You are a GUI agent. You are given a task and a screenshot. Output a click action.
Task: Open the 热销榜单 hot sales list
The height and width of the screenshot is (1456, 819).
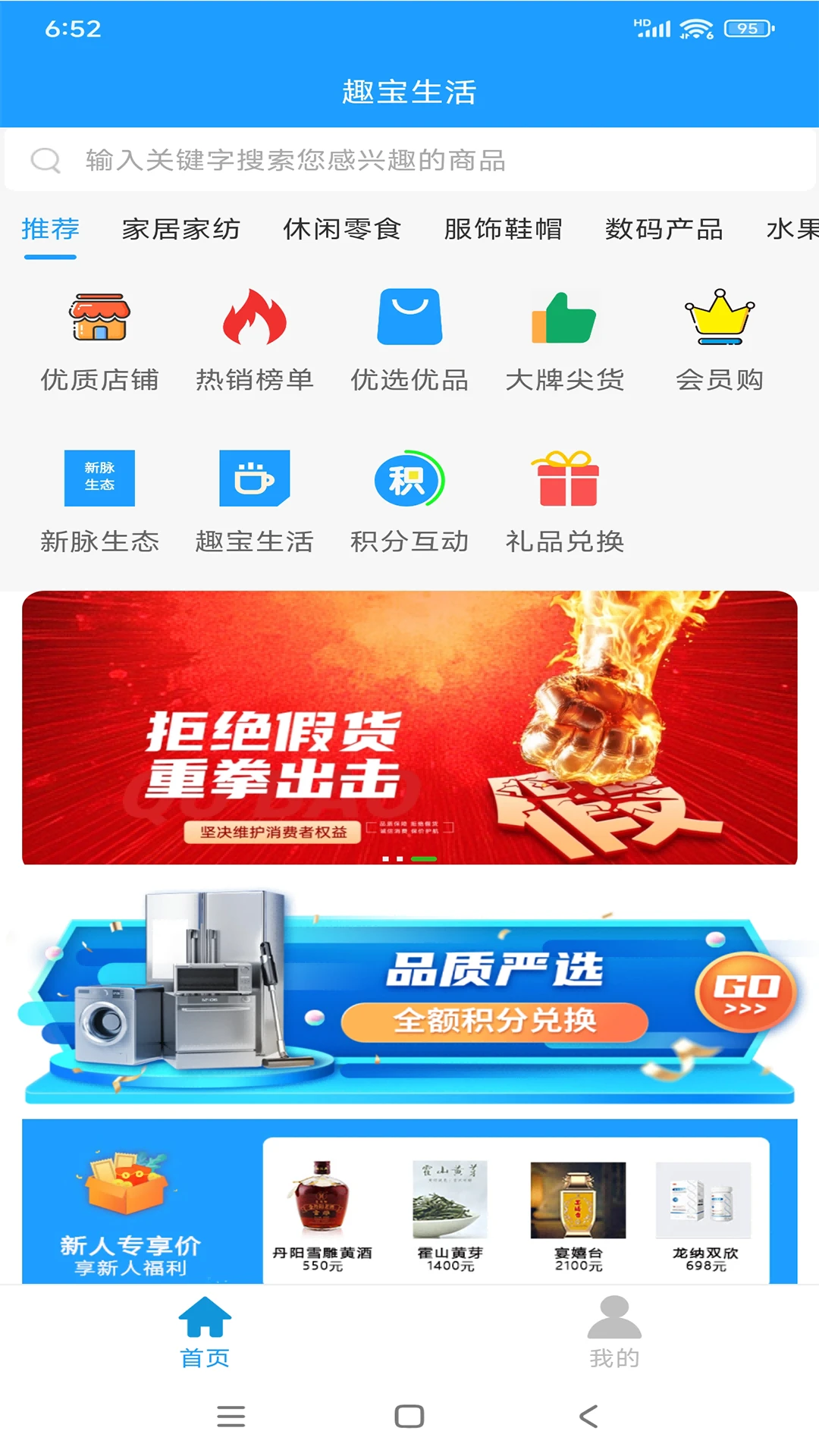[x=254, y=341]
